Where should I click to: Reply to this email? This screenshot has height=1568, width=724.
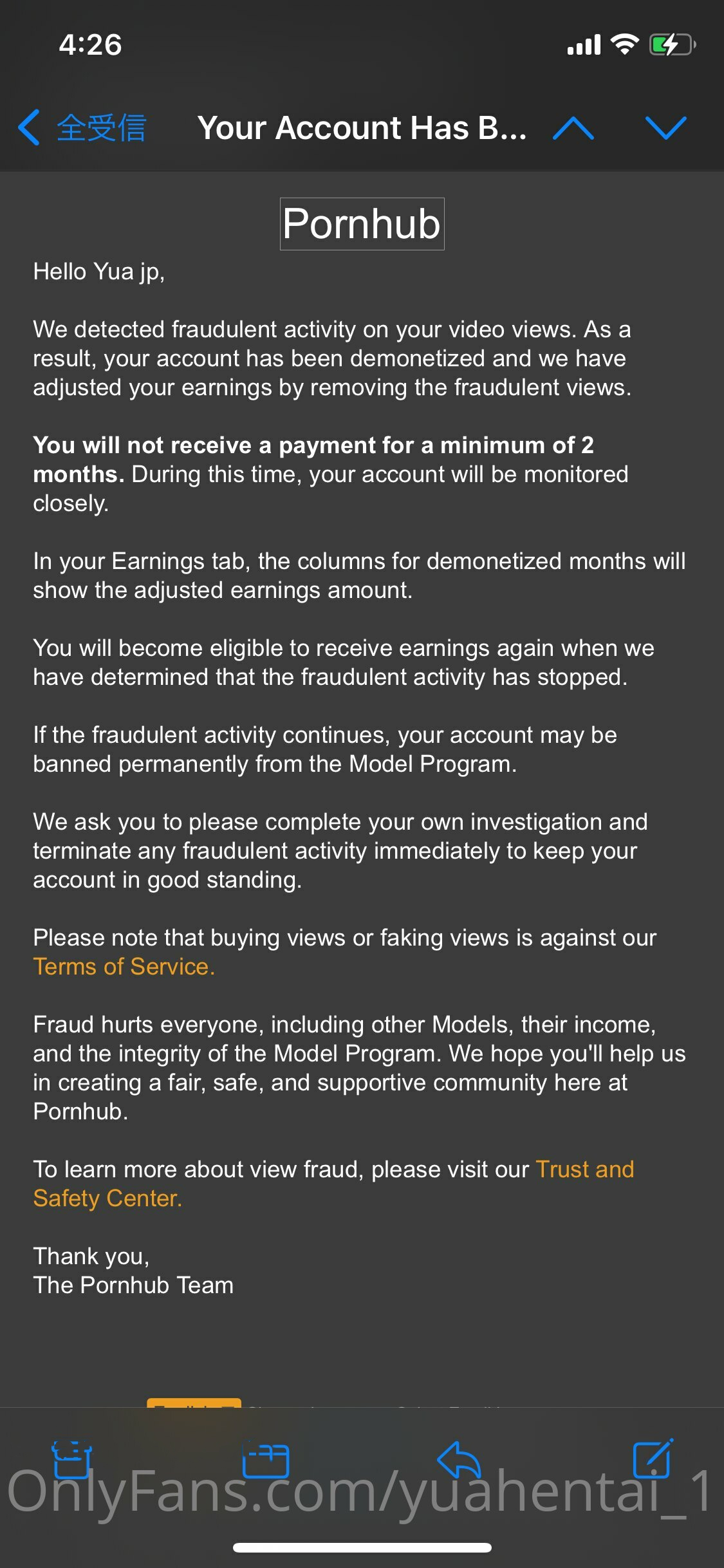tap(459, 1459)
